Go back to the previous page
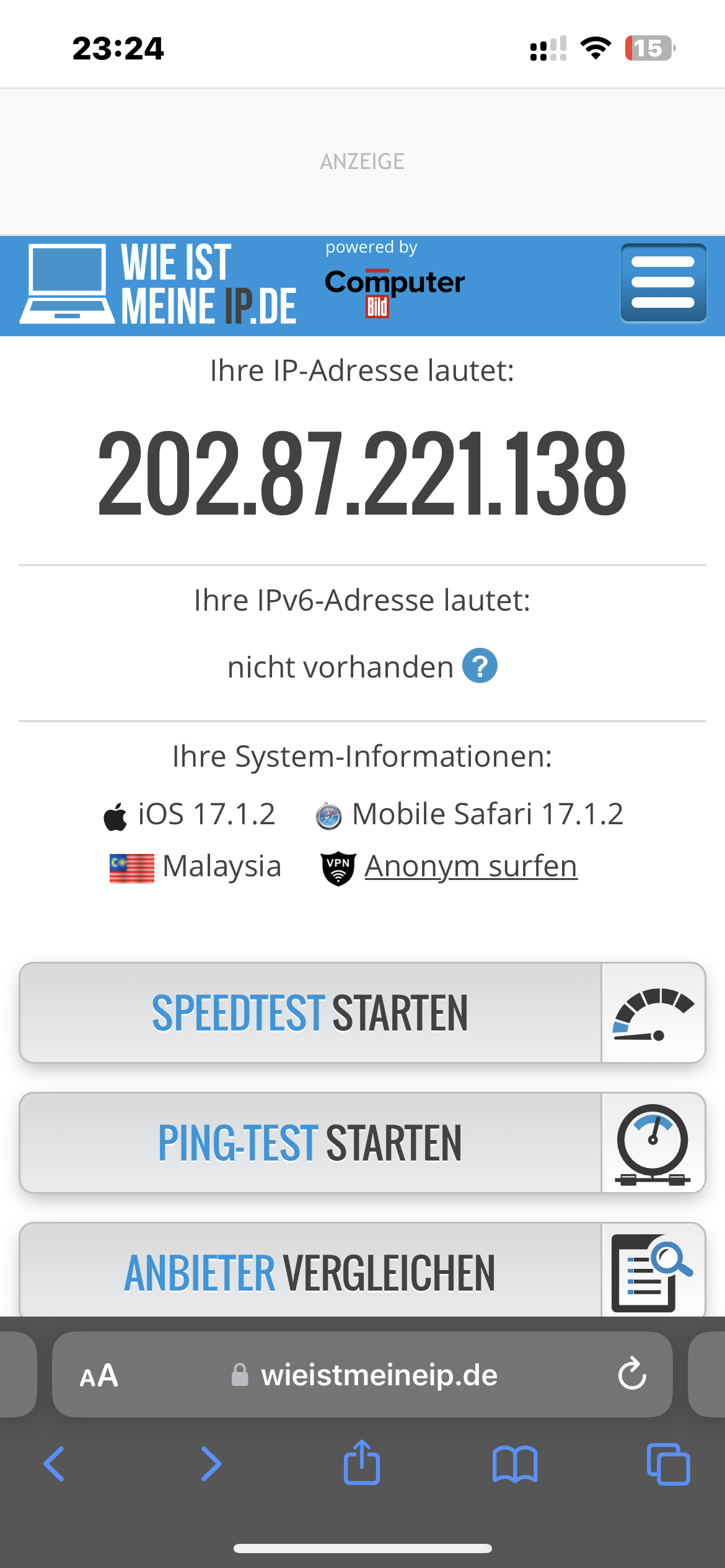Viewport: 725px width, 1568px height. click(55, 1464)
